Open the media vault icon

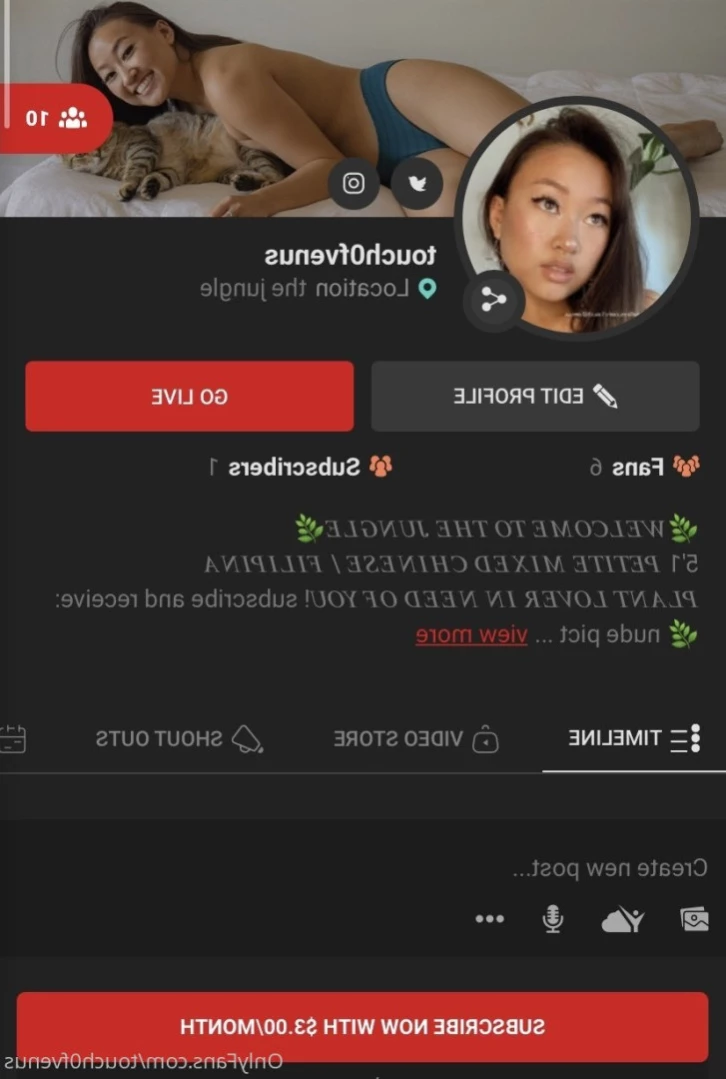pyautogui.click(x=623, y=919)
